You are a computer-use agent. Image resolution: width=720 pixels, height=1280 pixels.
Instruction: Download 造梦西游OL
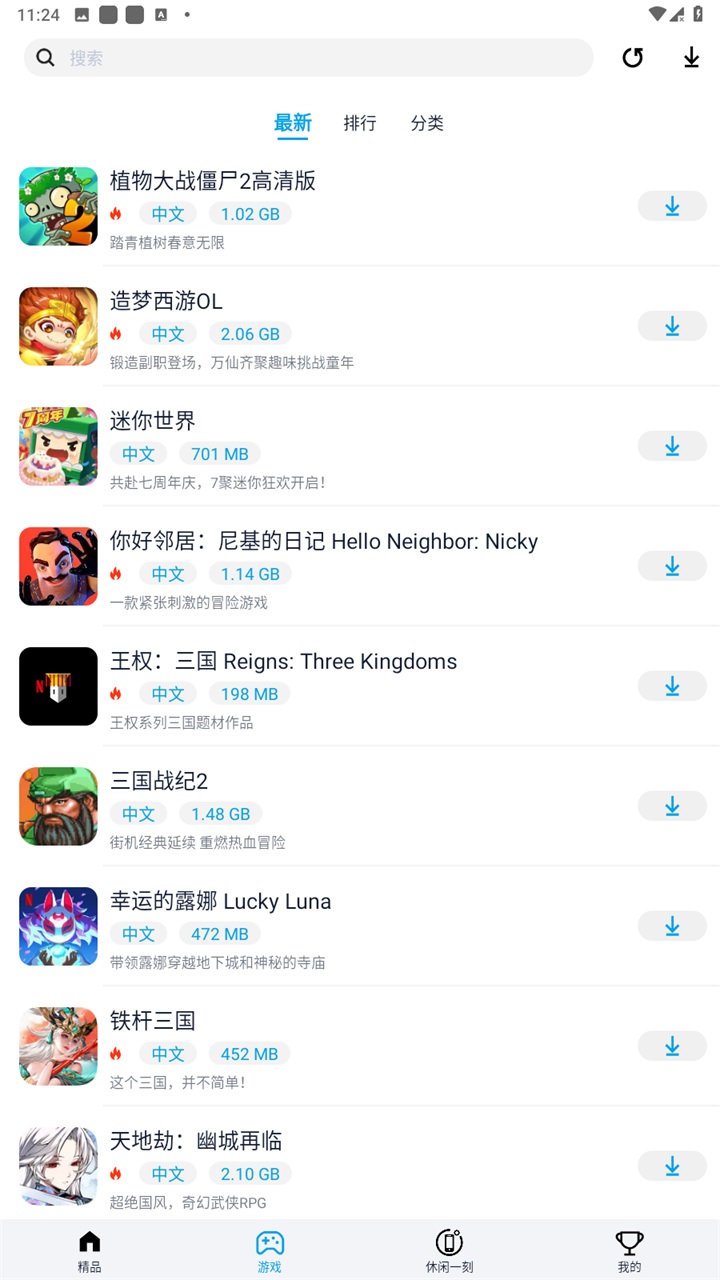(x=672, y=326)
